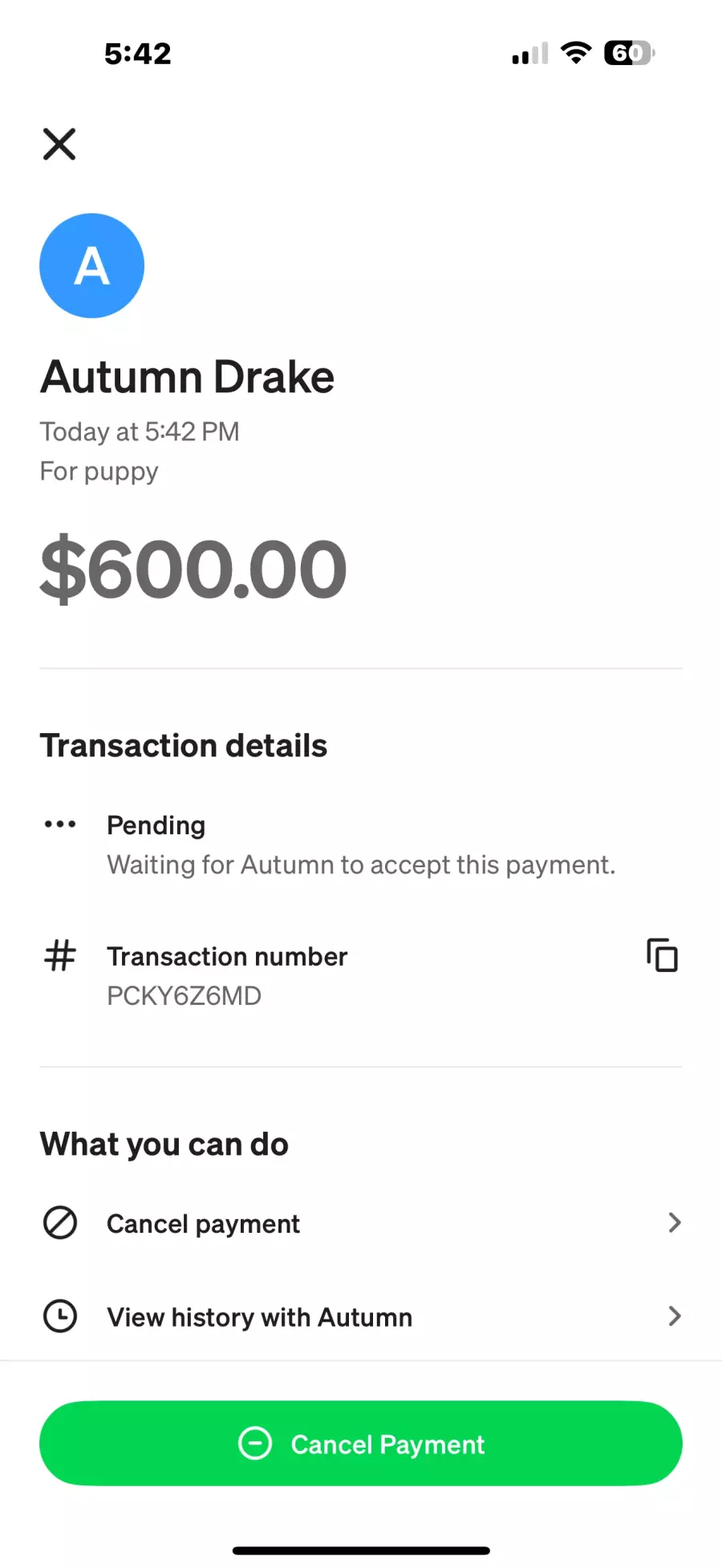View history with Autumn

pos(361,1316)
